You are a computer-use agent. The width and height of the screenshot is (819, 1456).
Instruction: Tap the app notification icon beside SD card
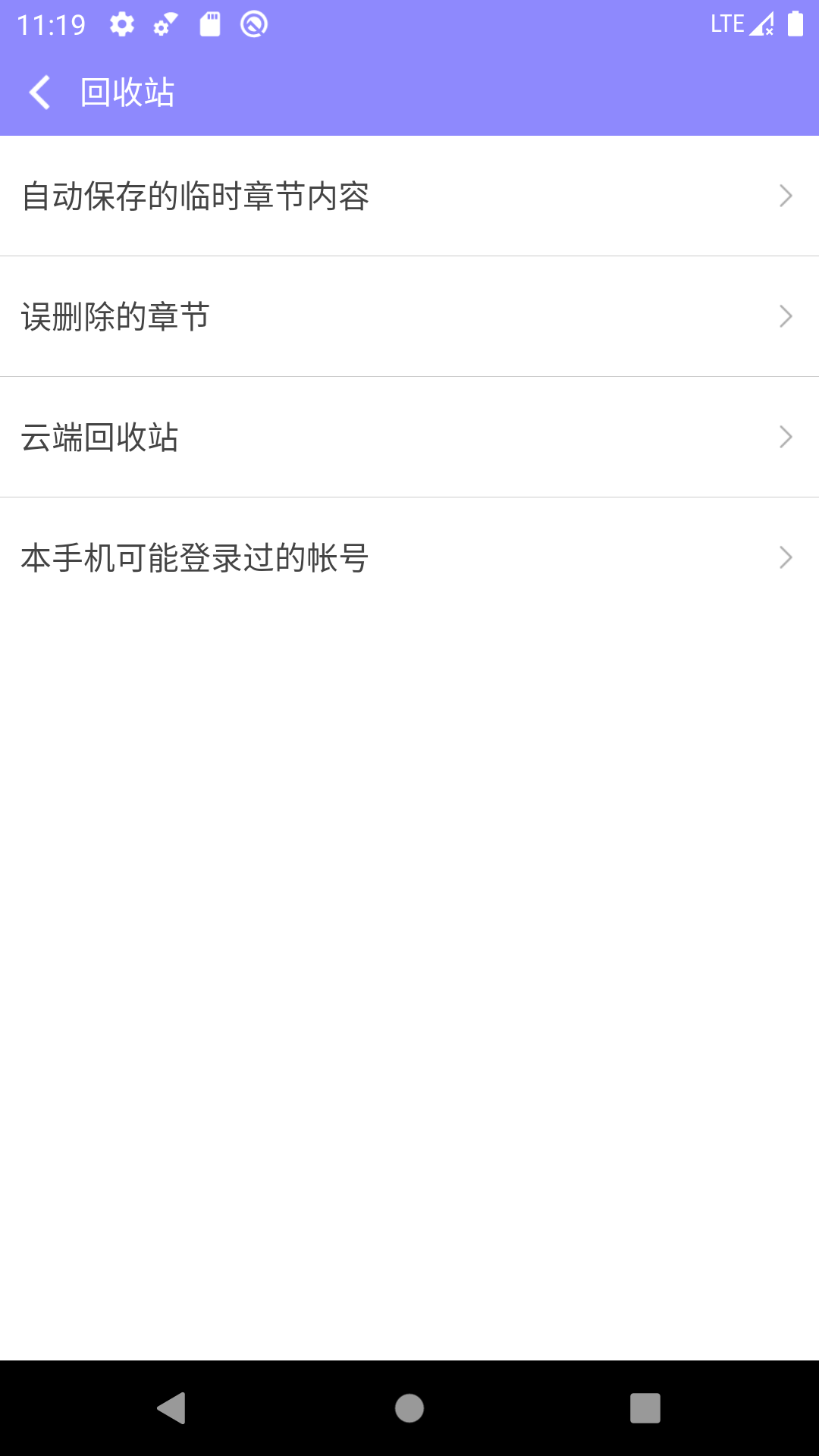[x=254, y=24]
